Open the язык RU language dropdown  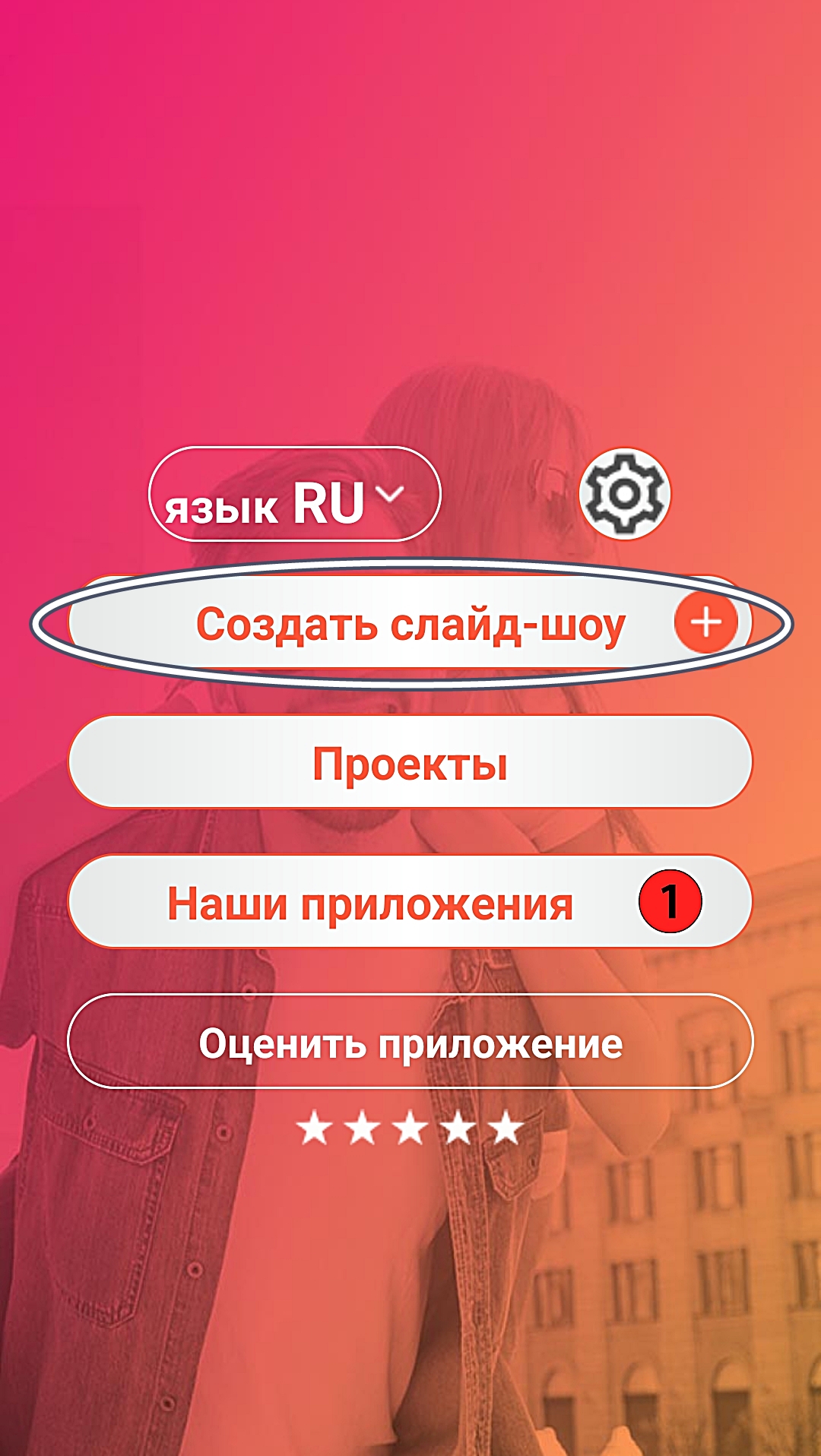294,495
